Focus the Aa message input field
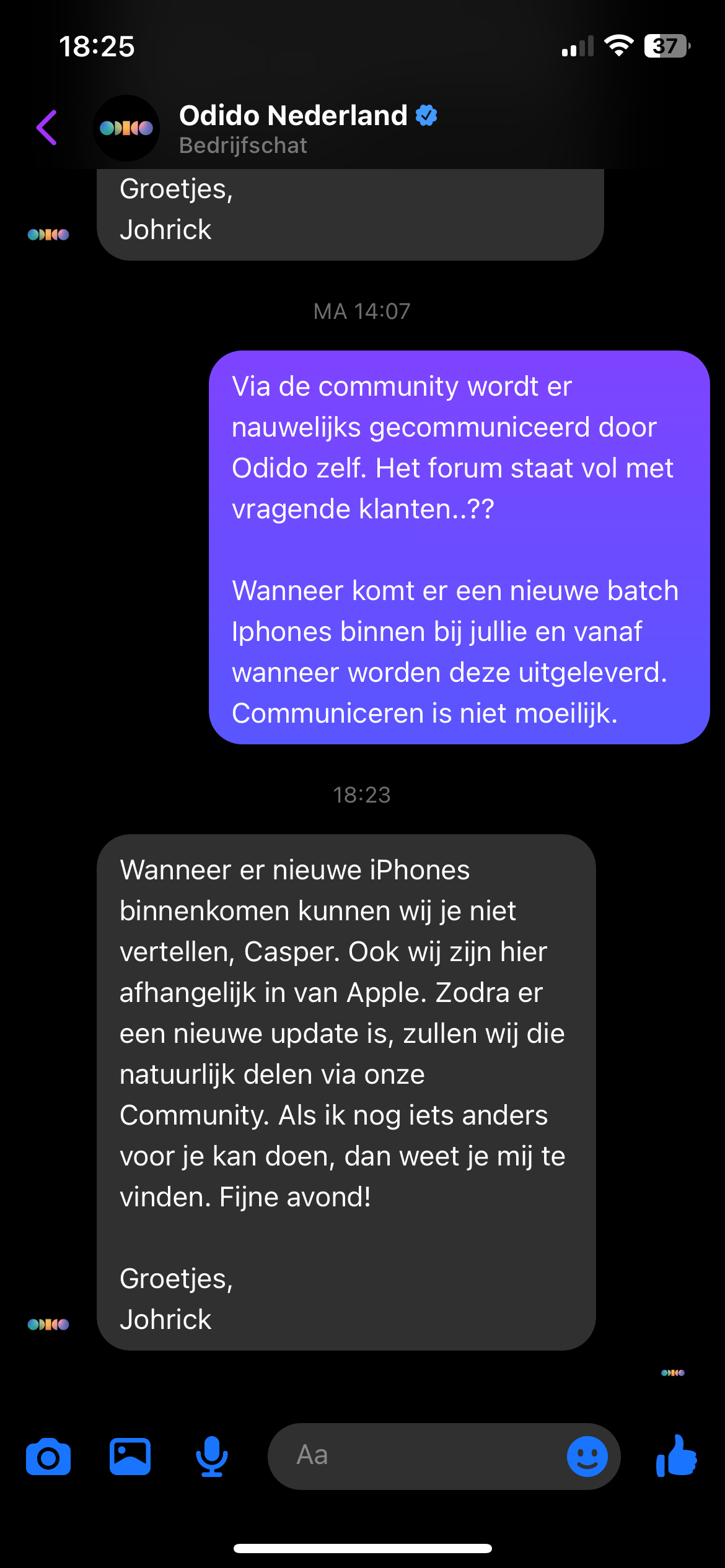The width and height of the screenshot is (725, 1568). click(x=415, y=1457)
